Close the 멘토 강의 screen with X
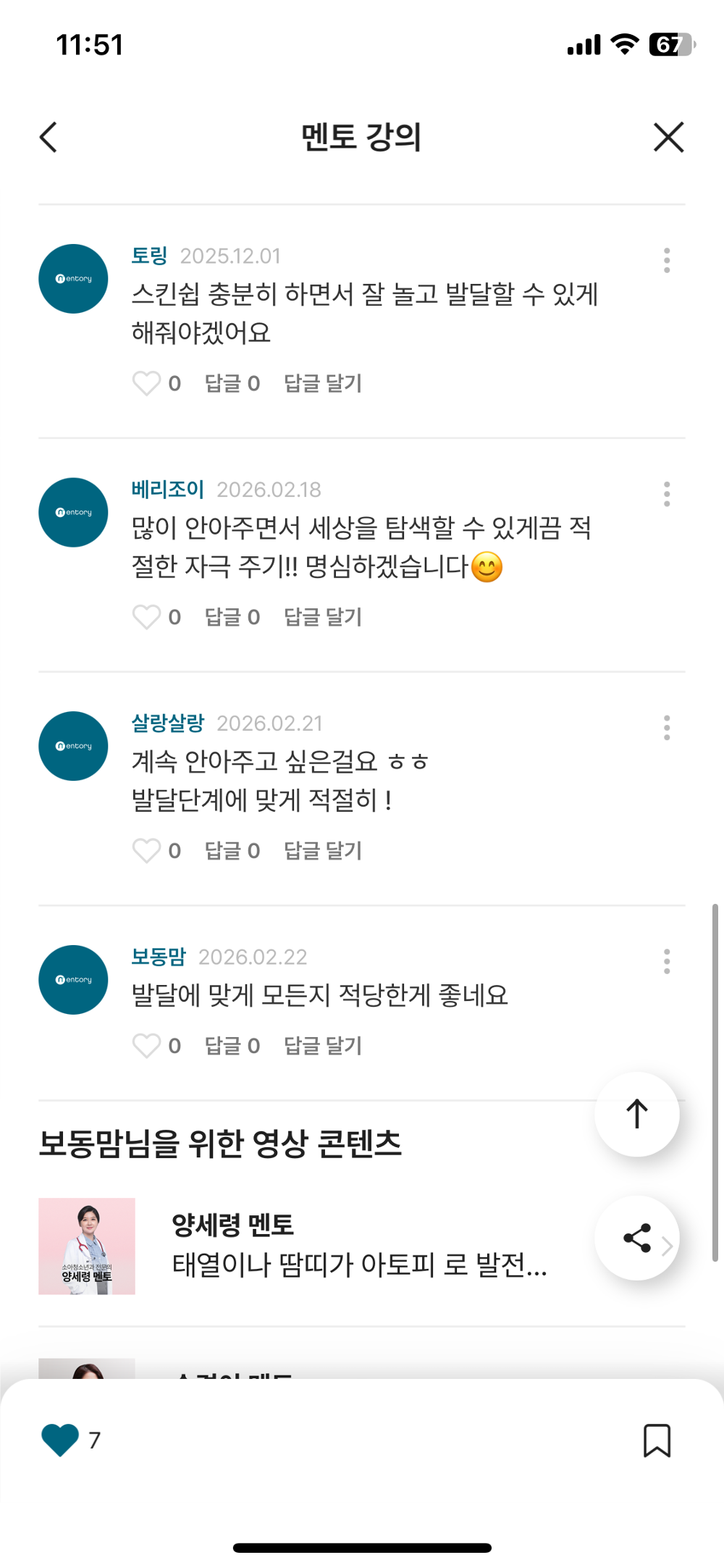This screenshot has height=1568, width=724. pyautogui.click(x=667, y=137)
